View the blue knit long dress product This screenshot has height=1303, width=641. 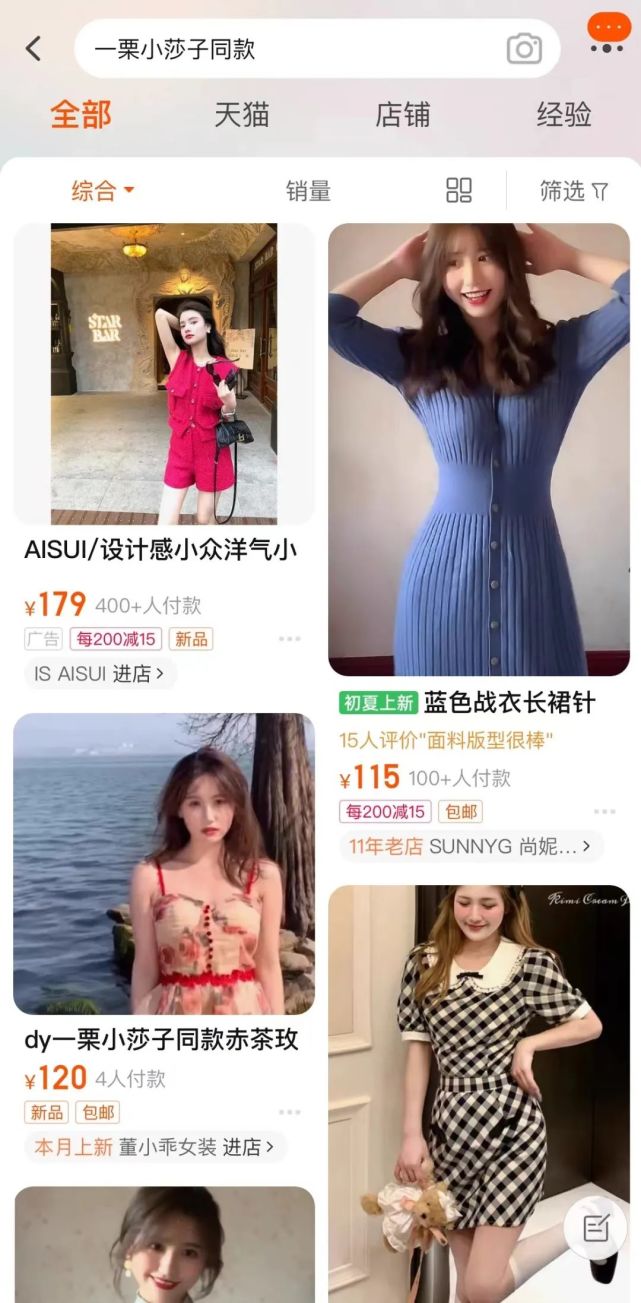tap(479, 449)
